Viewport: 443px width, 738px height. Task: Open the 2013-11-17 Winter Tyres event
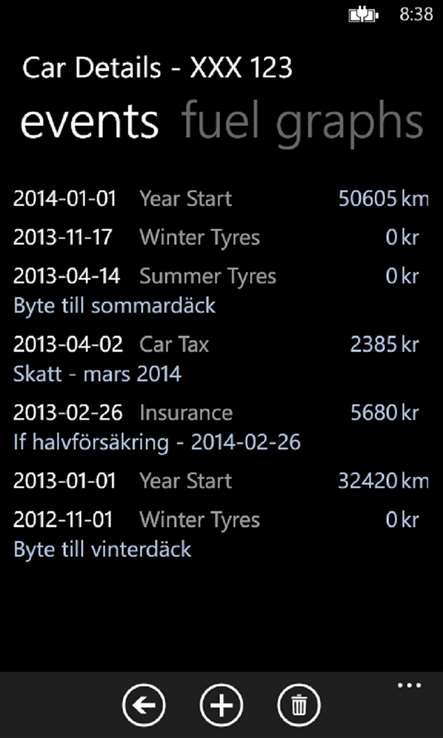point(221,237)
